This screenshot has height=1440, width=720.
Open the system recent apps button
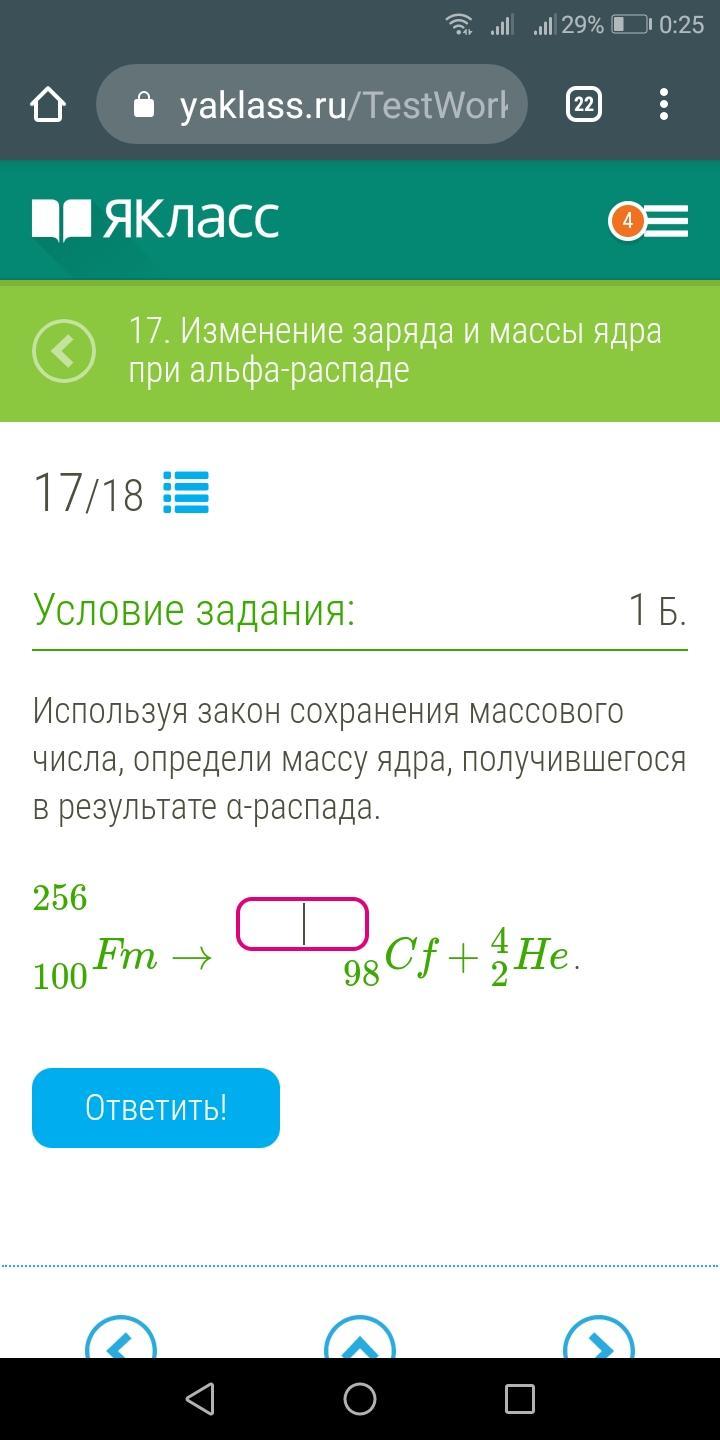tap(519, 1399)
